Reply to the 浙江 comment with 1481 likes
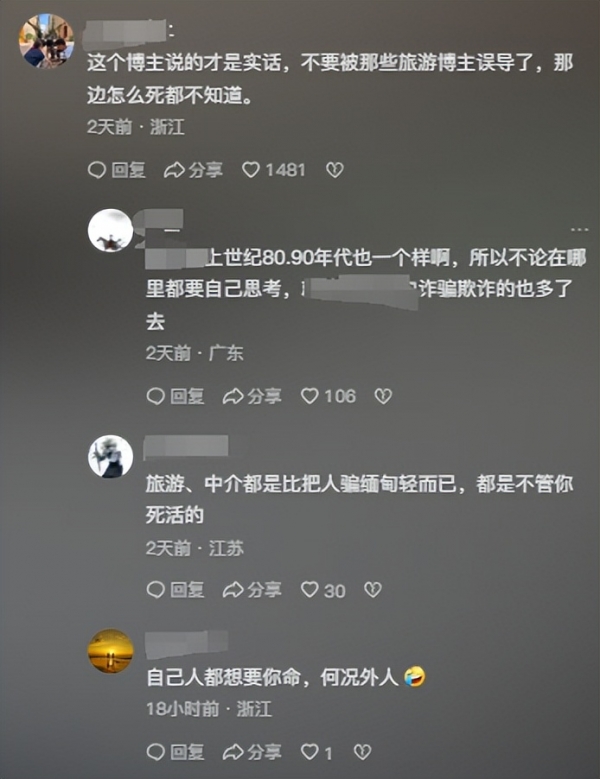This screenshot has width=600, height=779. click(x=116, y=170)
